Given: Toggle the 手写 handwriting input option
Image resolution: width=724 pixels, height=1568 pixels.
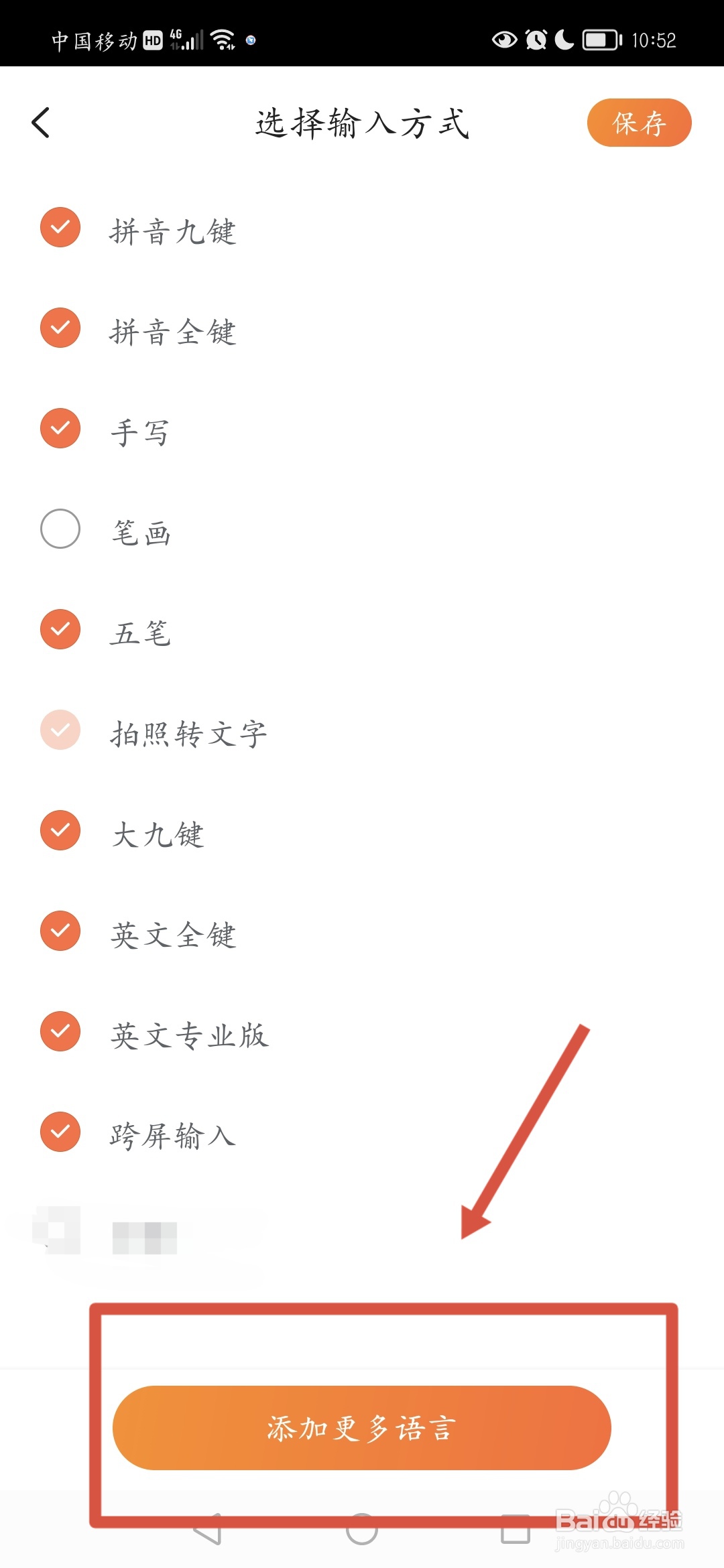Looking at the screenshot, I should [60, 428].
